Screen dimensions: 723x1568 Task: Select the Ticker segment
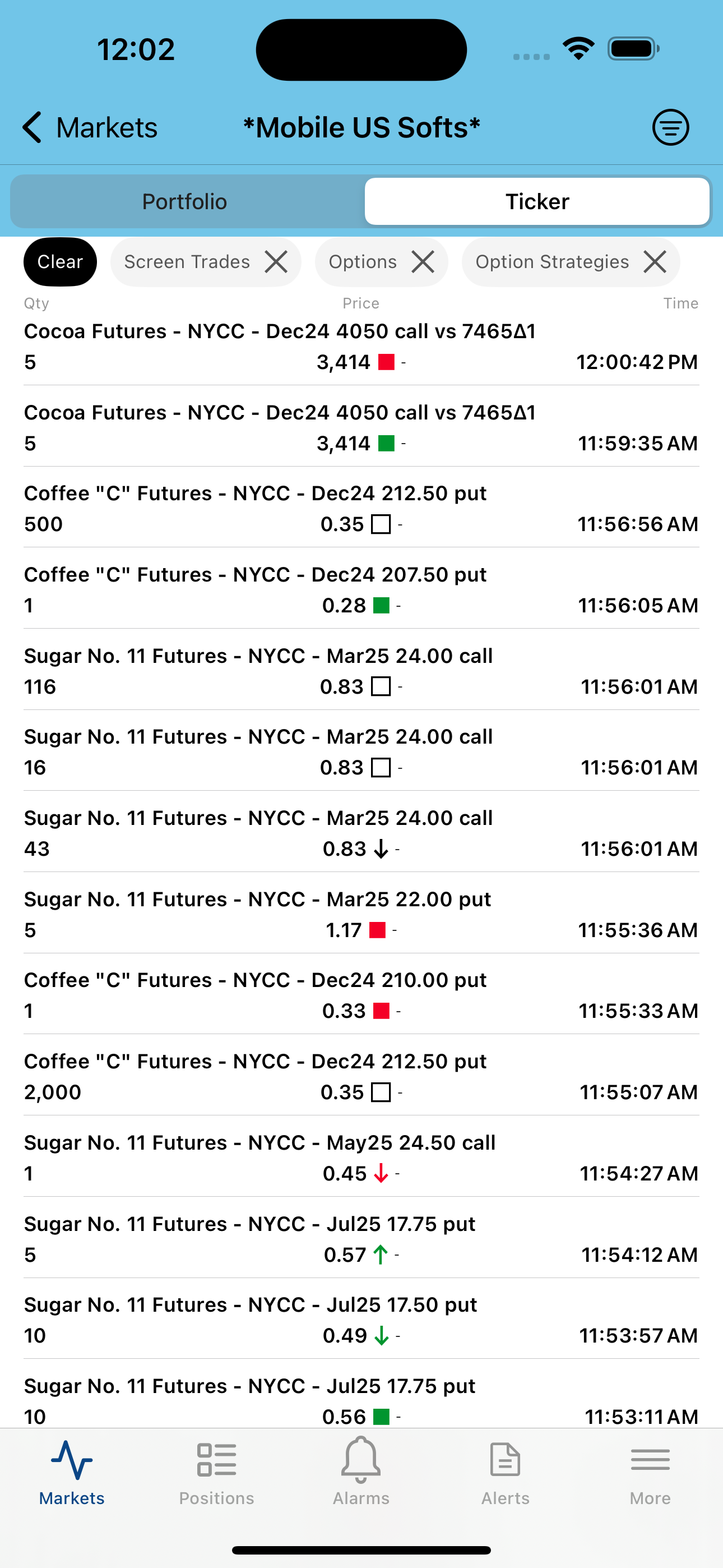[x=537, y=201]
